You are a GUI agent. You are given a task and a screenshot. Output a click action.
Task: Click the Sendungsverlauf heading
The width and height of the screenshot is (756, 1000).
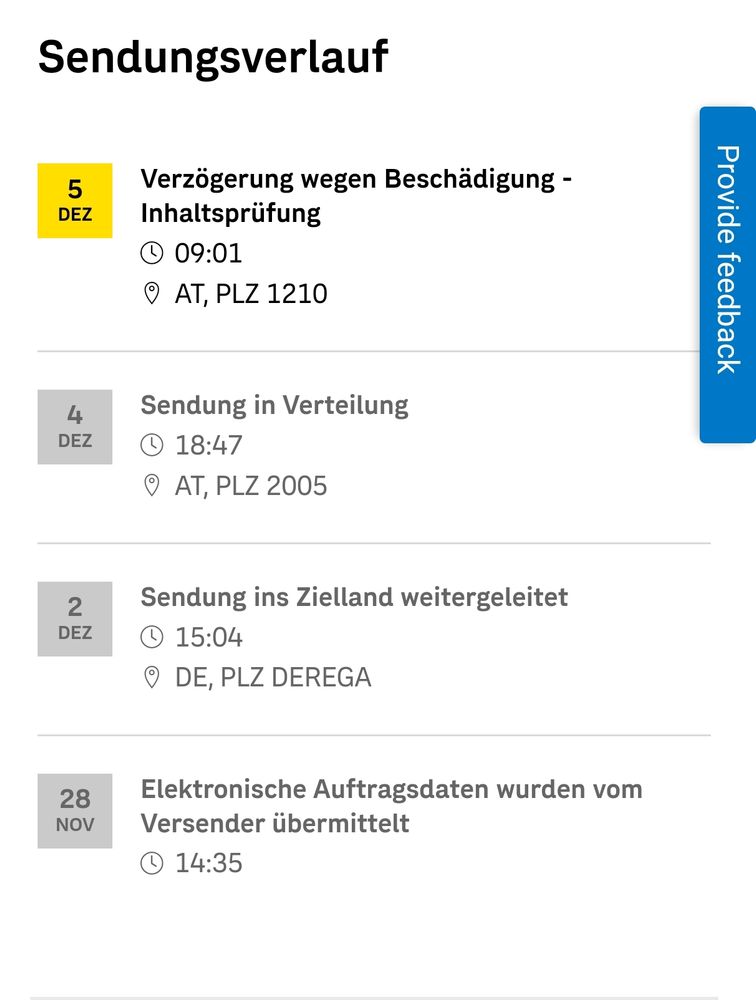(x=212, y=57)
